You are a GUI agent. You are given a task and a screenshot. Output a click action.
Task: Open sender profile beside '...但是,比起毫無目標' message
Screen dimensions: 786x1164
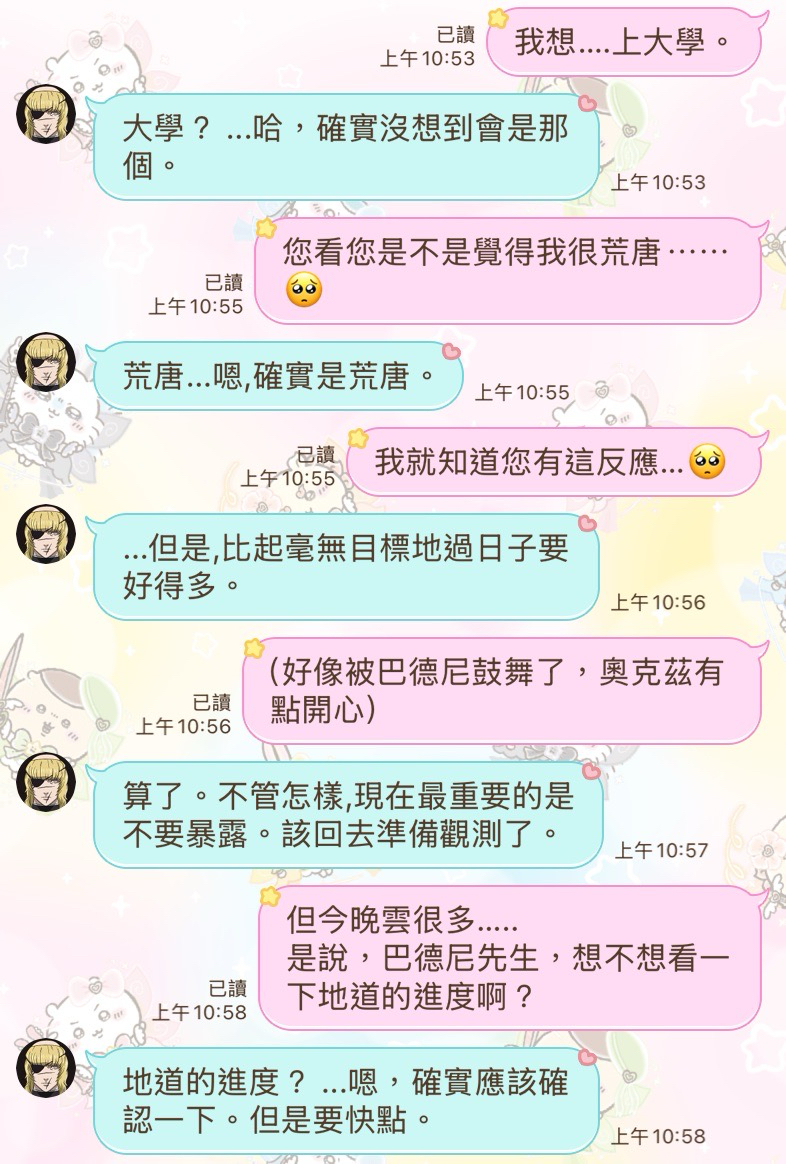tap(45, 534)
